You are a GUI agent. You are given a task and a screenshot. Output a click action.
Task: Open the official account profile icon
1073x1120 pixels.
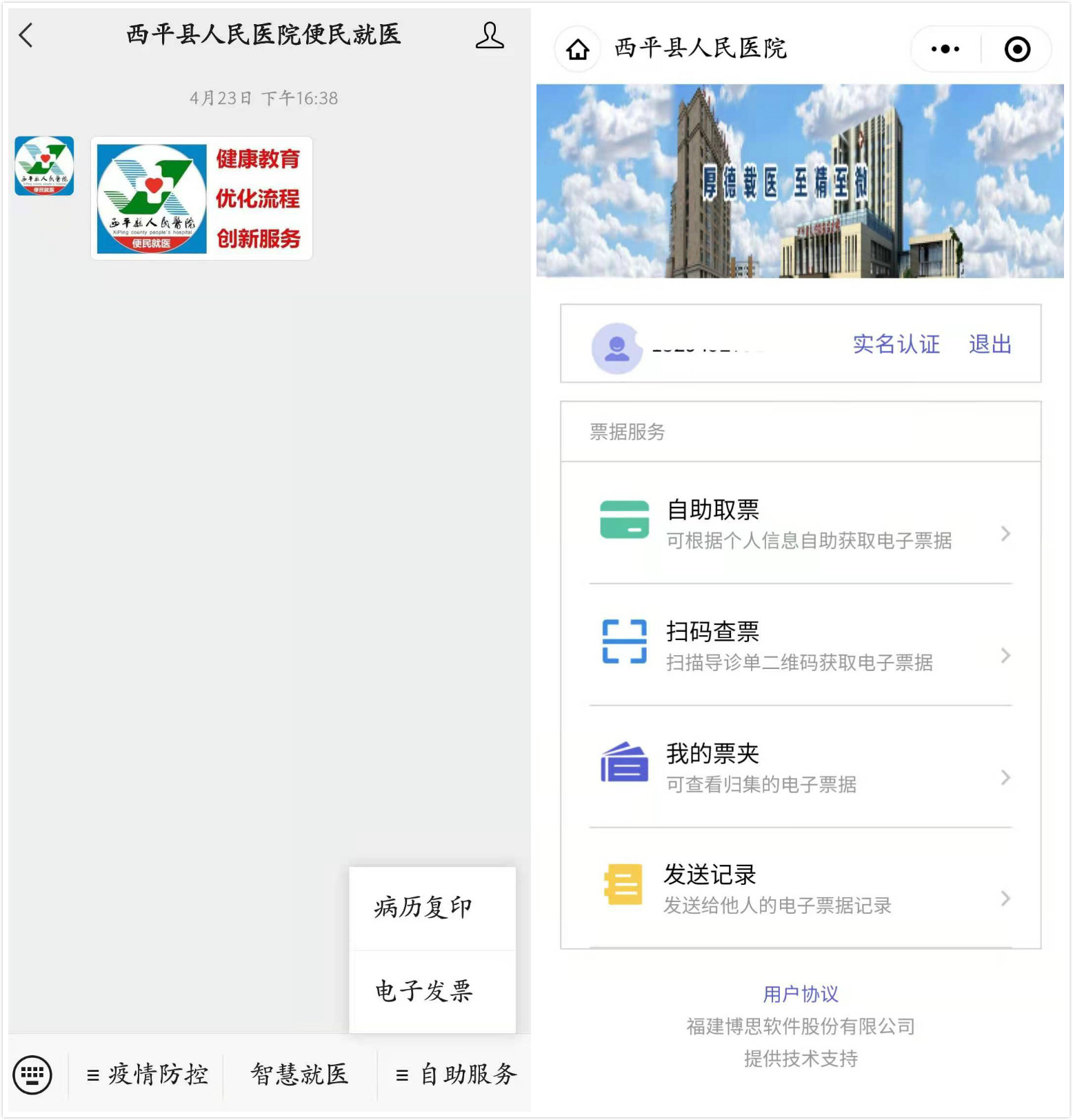pos(490,36)
